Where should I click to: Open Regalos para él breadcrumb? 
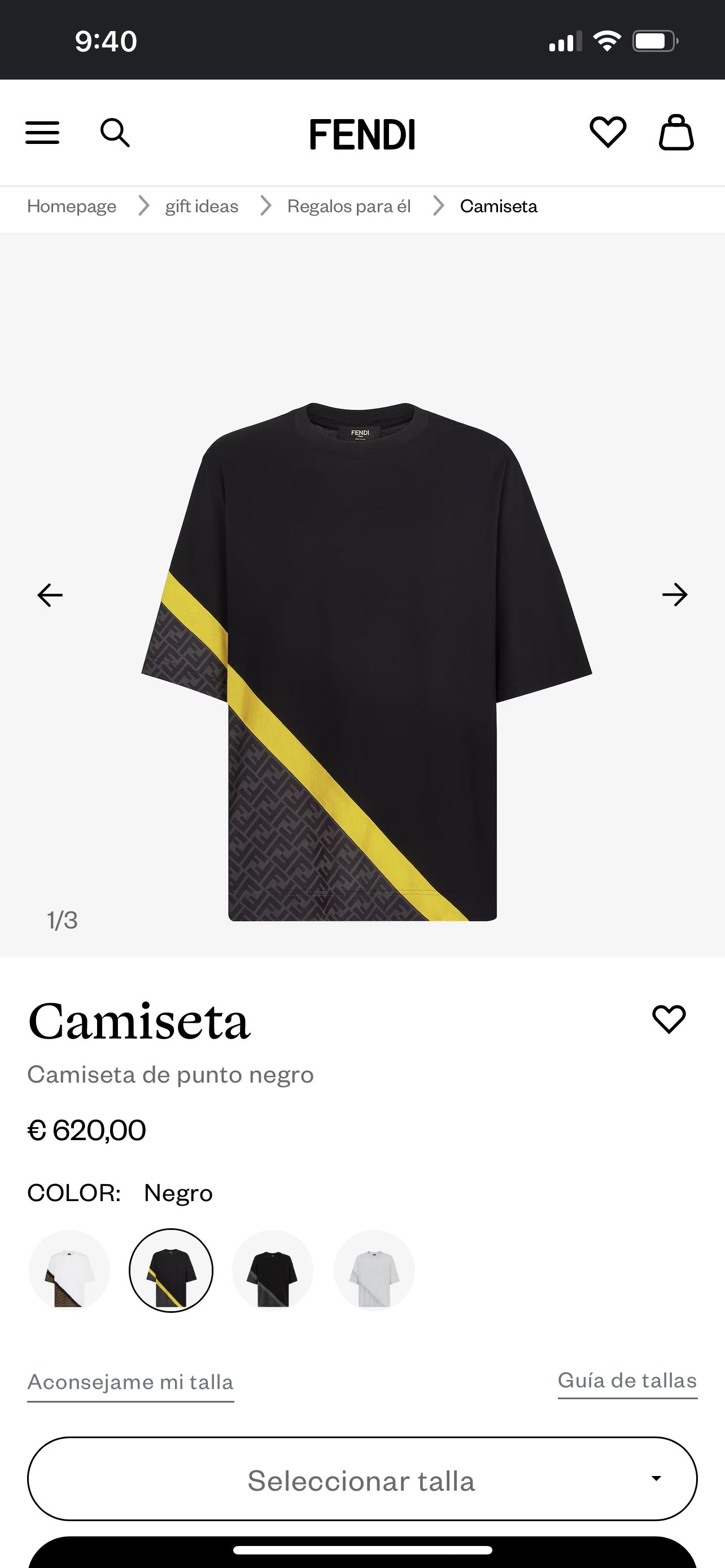tap(349, 207)
